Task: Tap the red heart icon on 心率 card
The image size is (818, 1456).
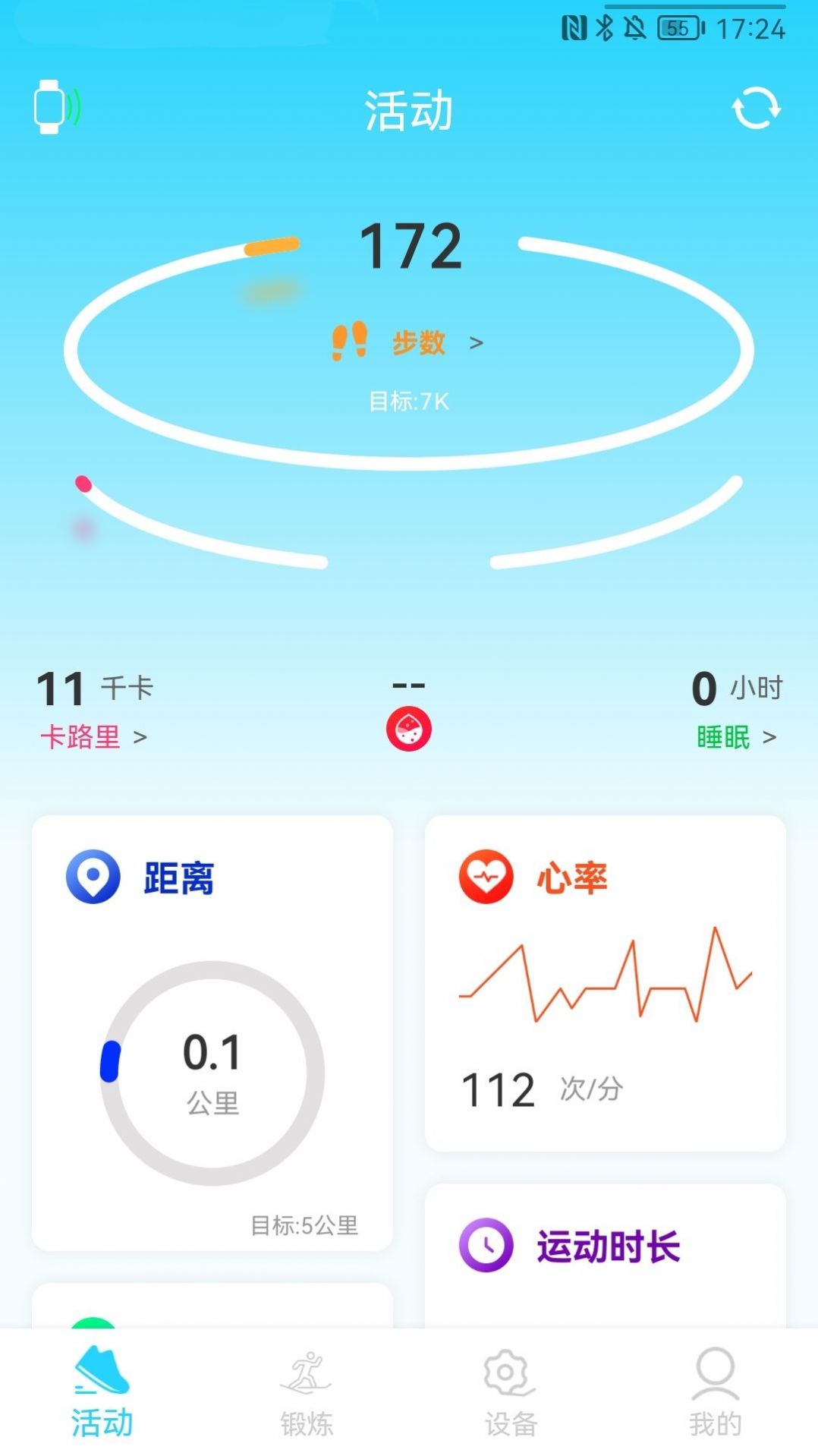Action: pos(486,877)
